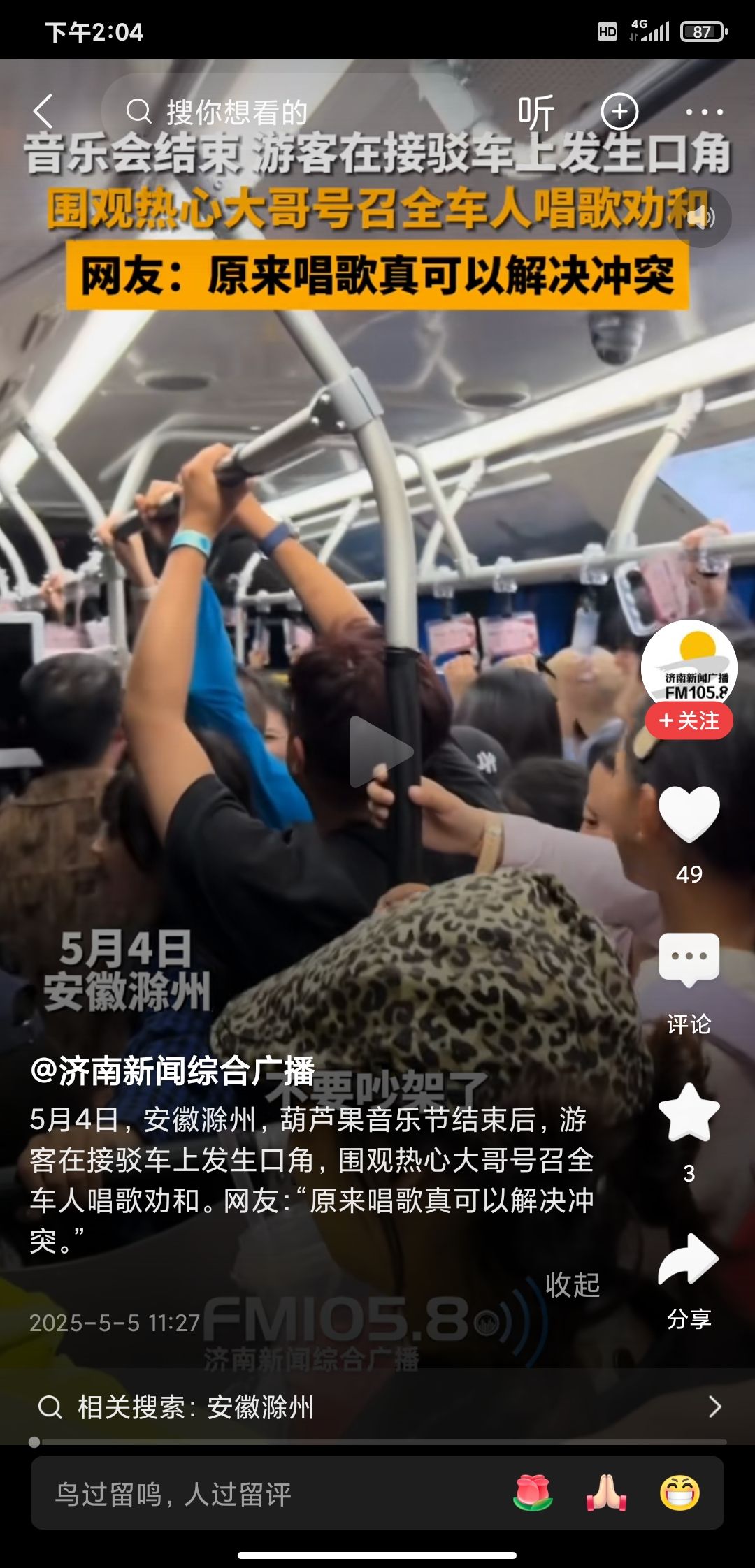755x1568 pixels.
Task: Favorite the video with the star
Action: [689, 1112]
